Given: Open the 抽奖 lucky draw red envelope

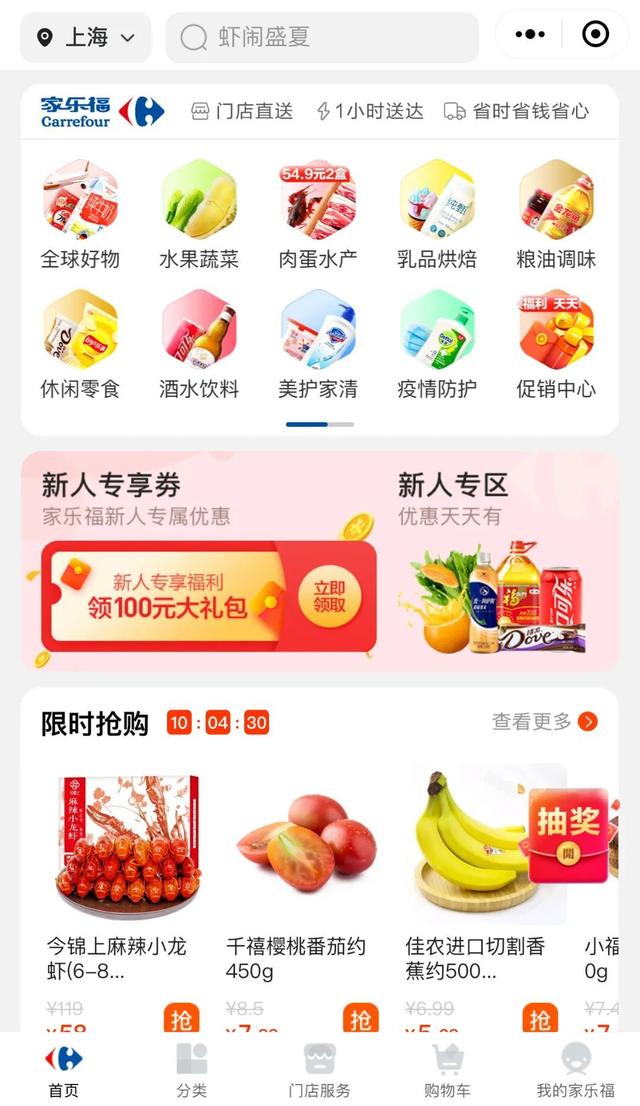Looking at the screenshot, I should pyautogui.click(x=568, y=836).
